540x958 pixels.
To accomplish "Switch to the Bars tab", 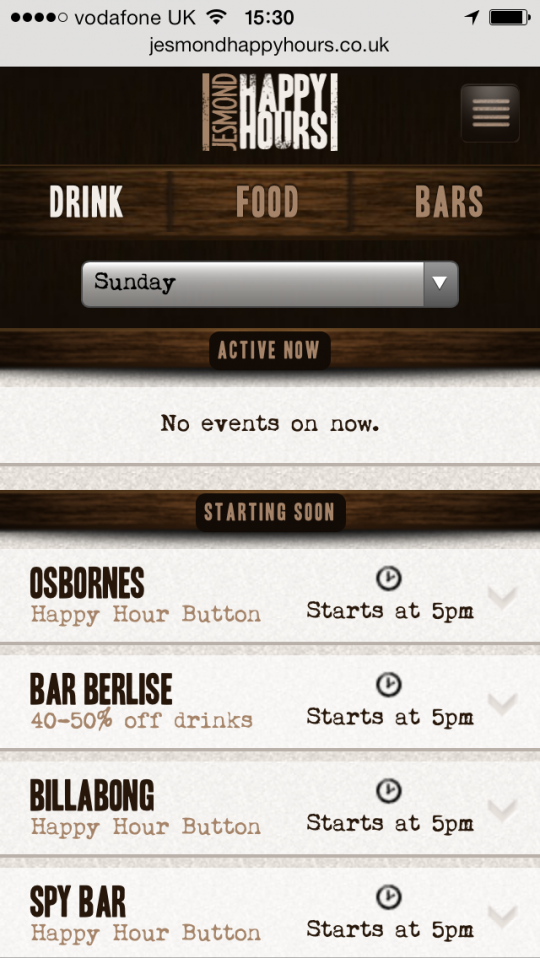I will [449, 202].
